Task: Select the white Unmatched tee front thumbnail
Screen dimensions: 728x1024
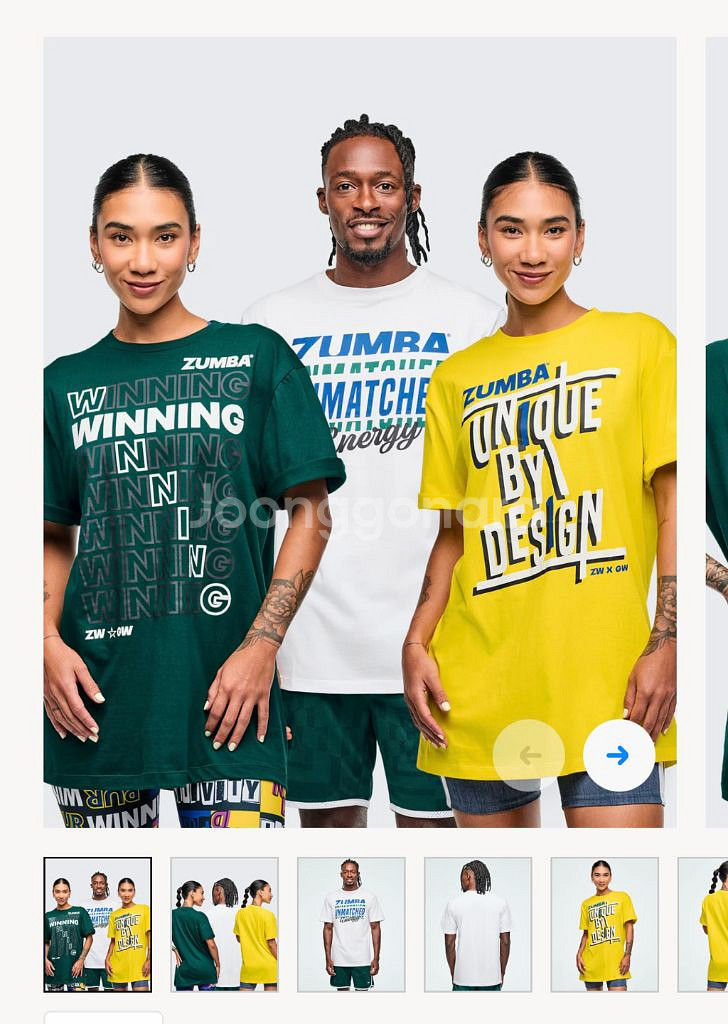Action: point(351,924)
